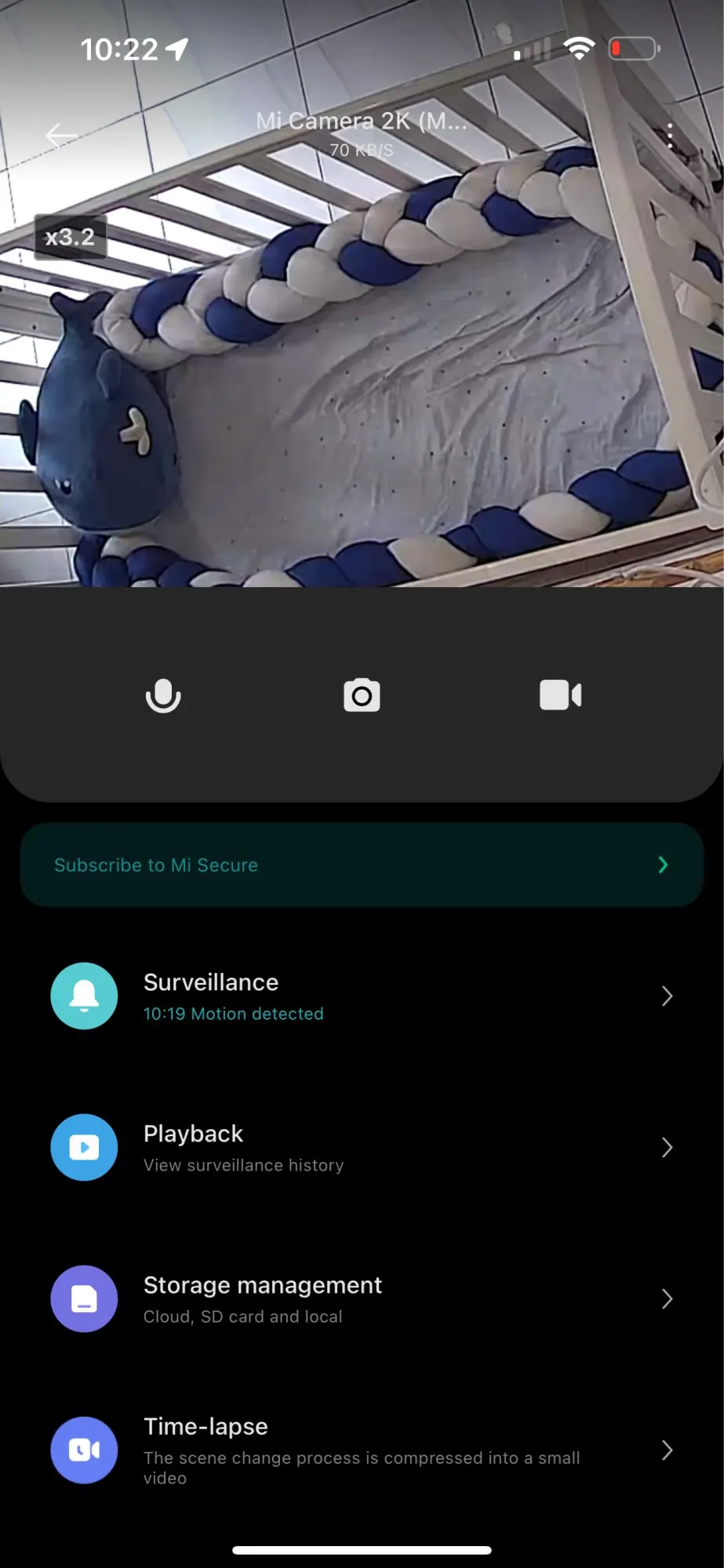The height and width of the screenshot is (1568, 724).
Task: Take a snapshot with the camera icon
Action: pos(362,695)
